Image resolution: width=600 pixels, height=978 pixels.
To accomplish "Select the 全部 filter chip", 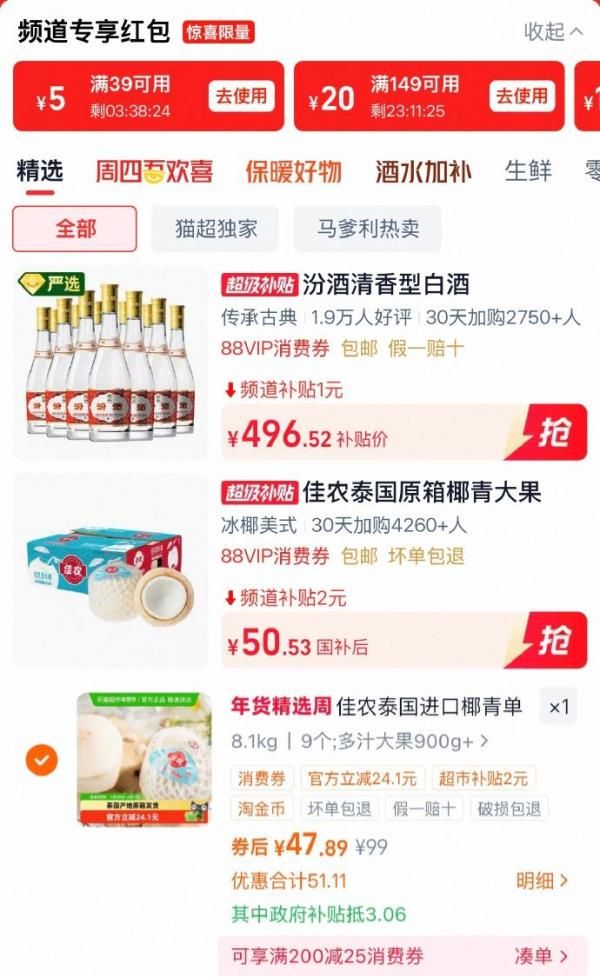I will tap(75, 229).
